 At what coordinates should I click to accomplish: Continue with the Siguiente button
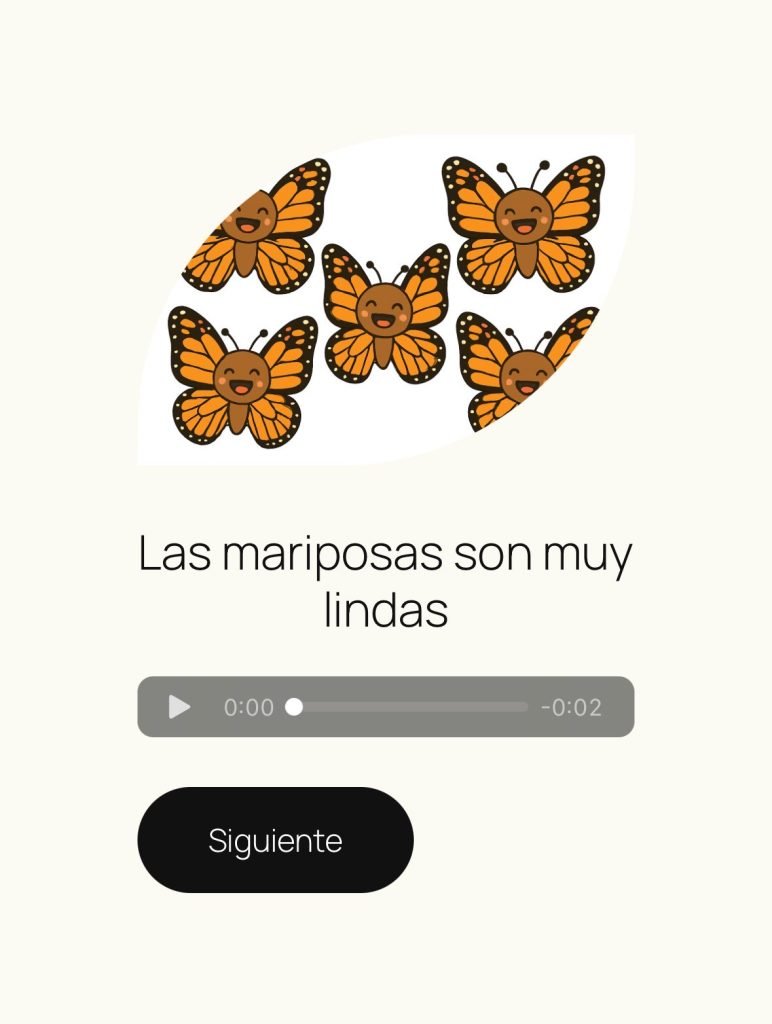[x=275, y=840]
